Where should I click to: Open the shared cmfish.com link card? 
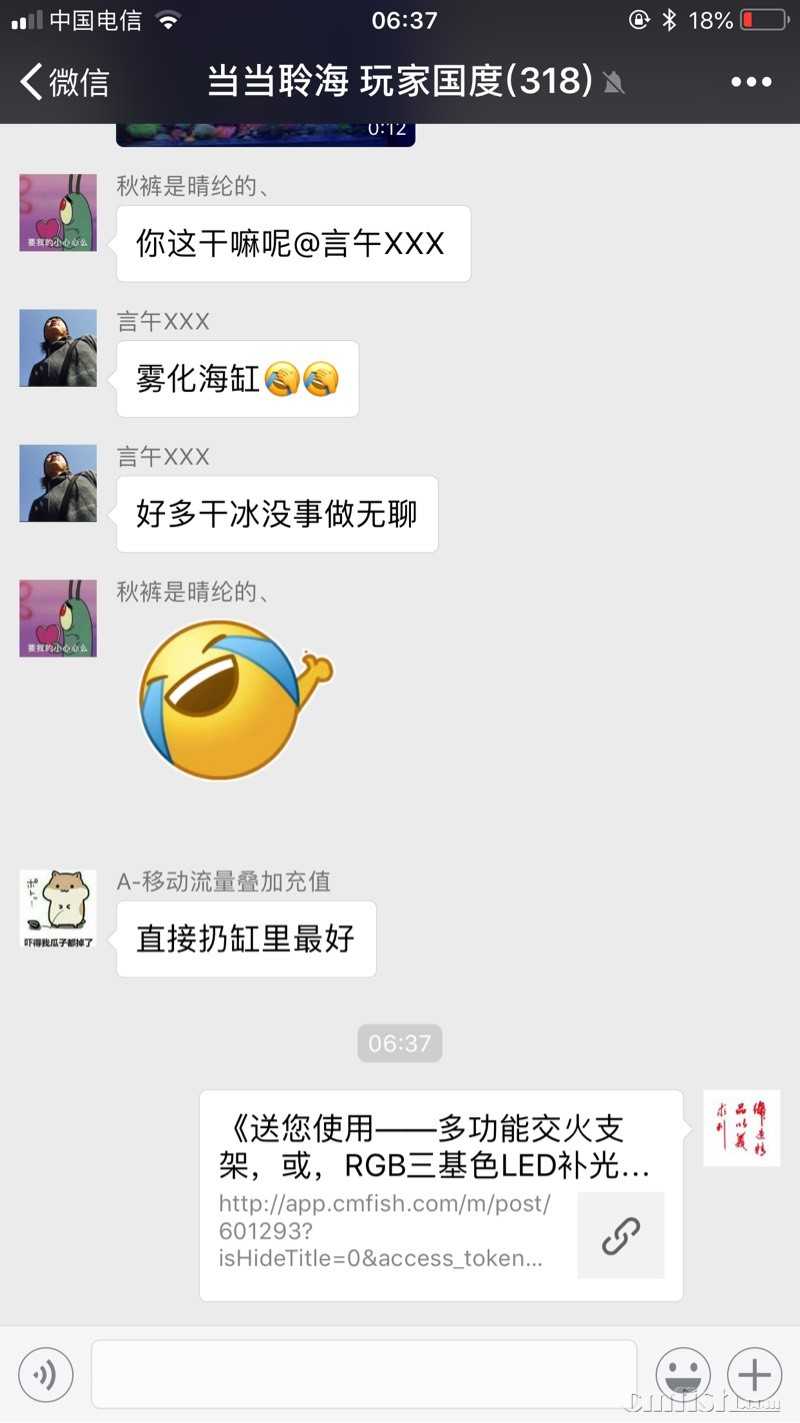tap(441, 1195)
